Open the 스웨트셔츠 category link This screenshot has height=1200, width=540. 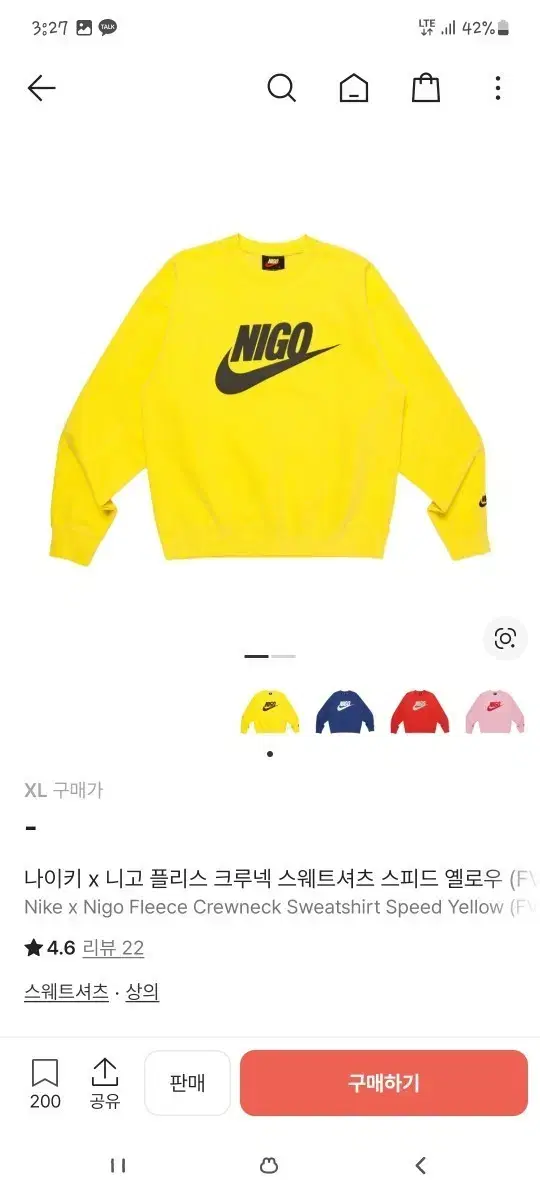(66, 992)
